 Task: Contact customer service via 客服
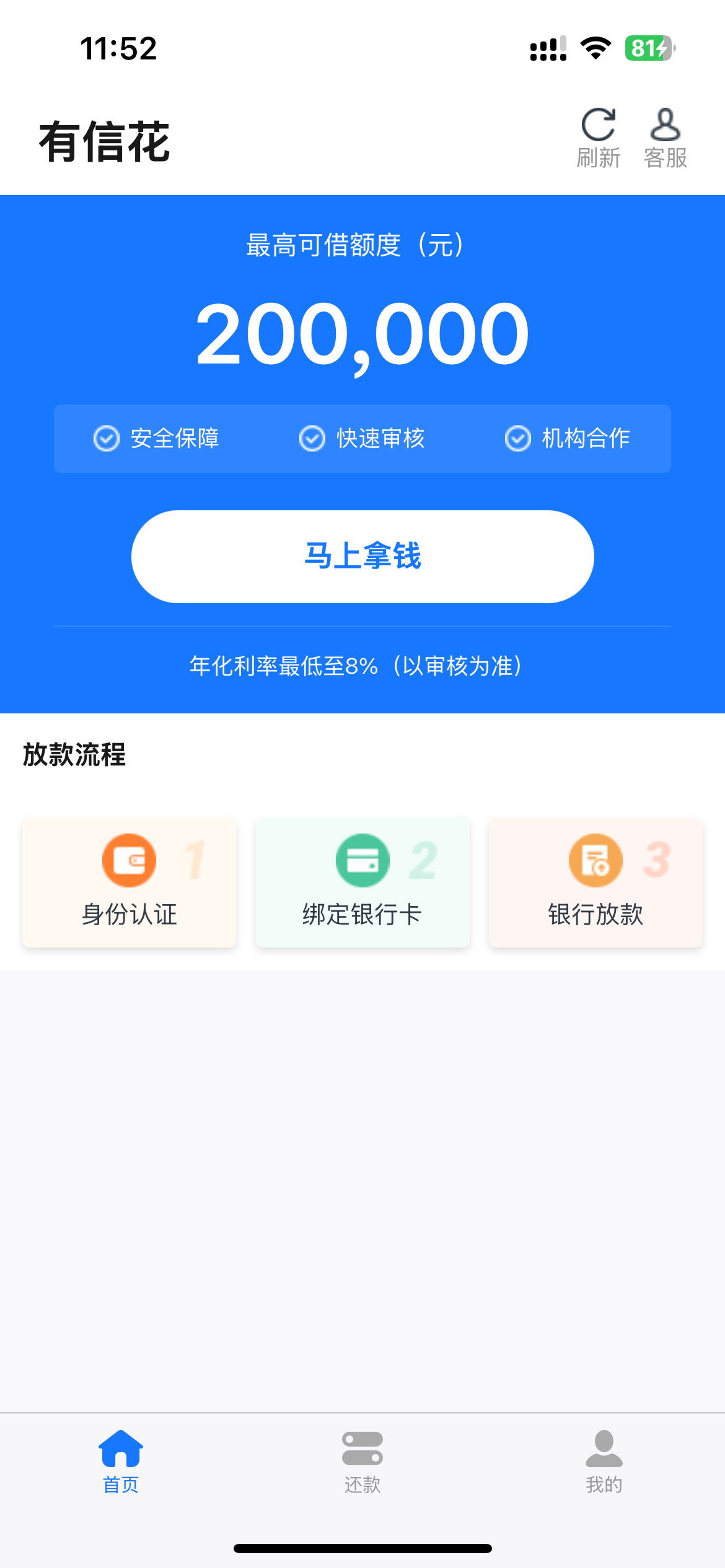666,139
